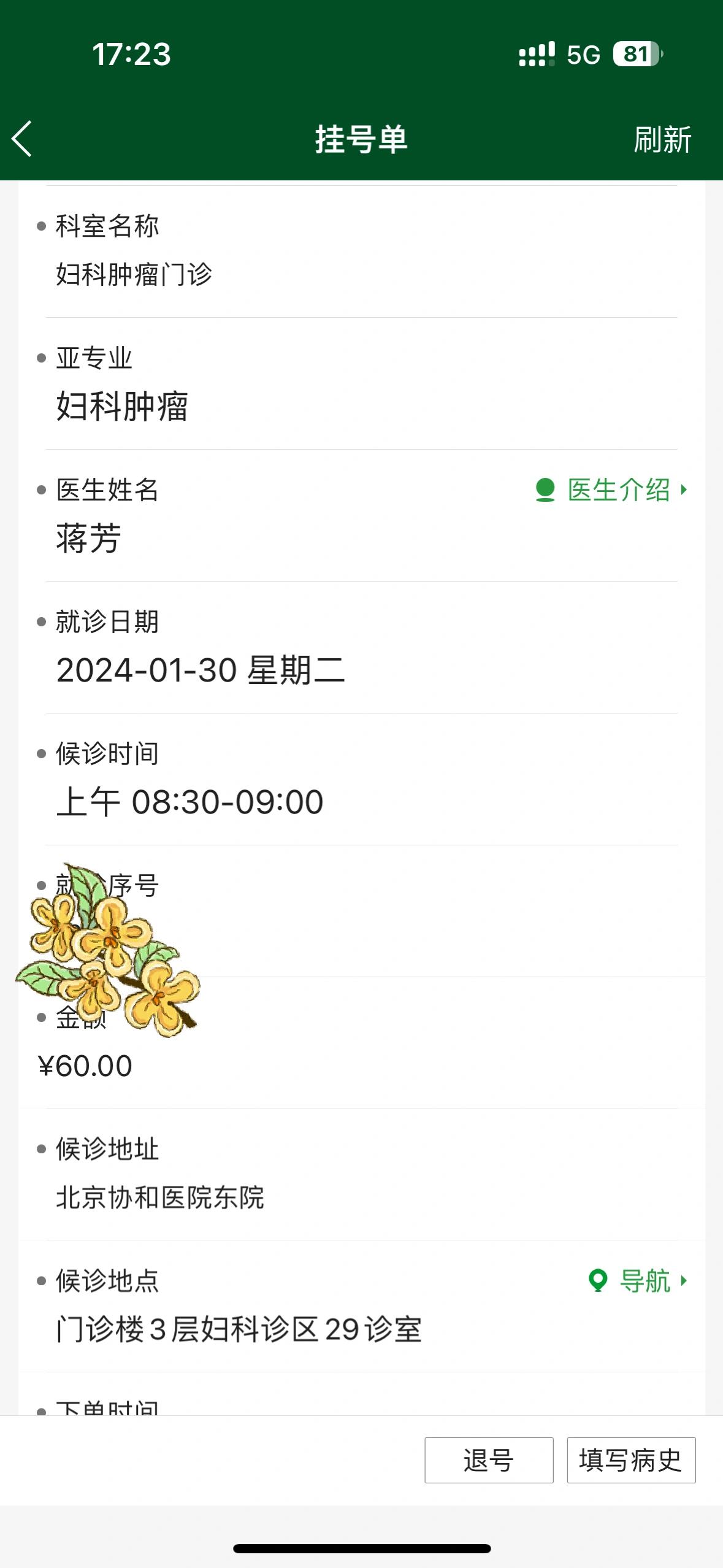Go back from the 挂号单 page
The width and height of the screenshot is (723, 1568).
coord(22,139)
